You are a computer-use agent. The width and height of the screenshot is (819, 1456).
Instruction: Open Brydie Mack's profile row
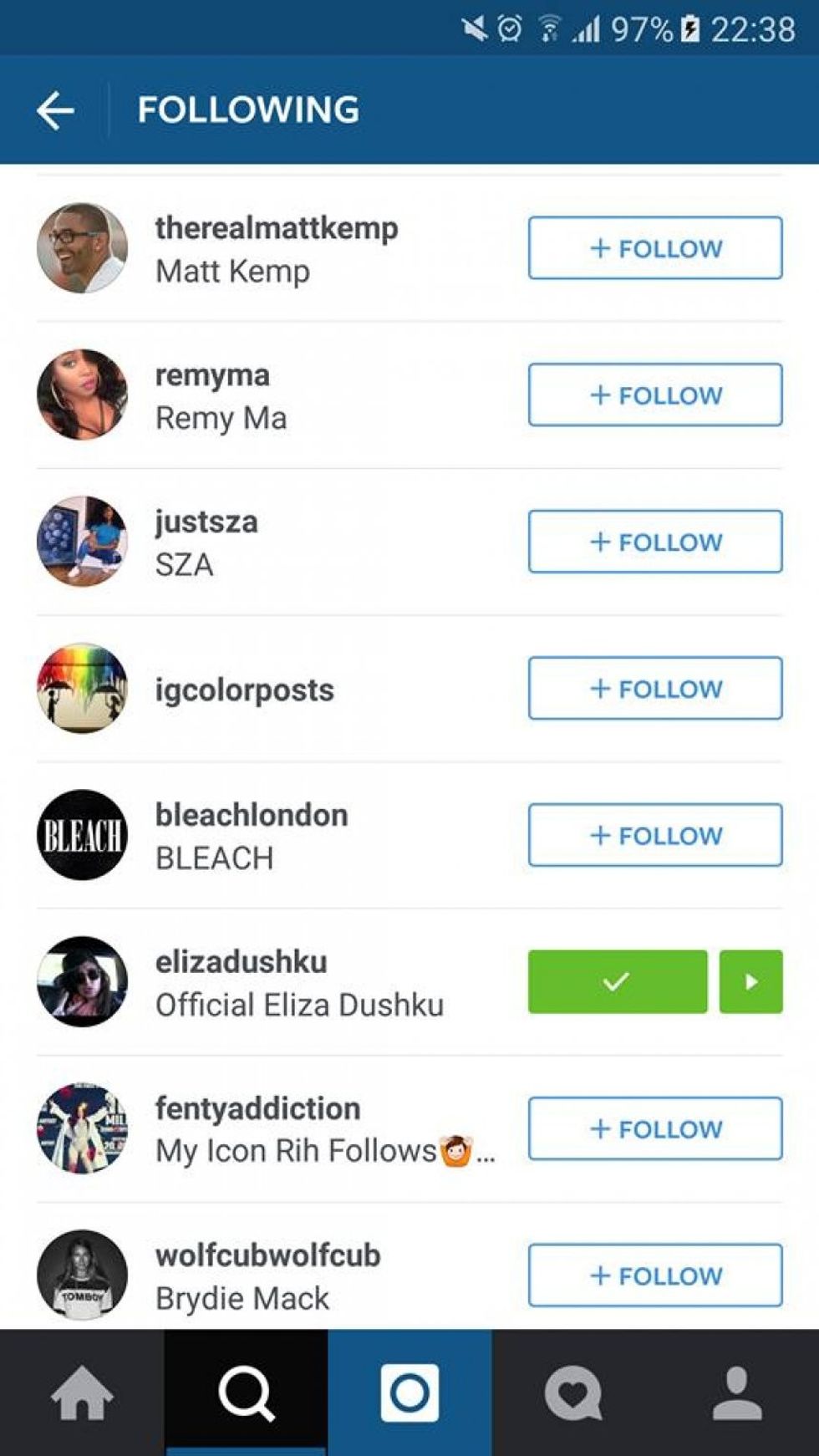click(267, 1276)
